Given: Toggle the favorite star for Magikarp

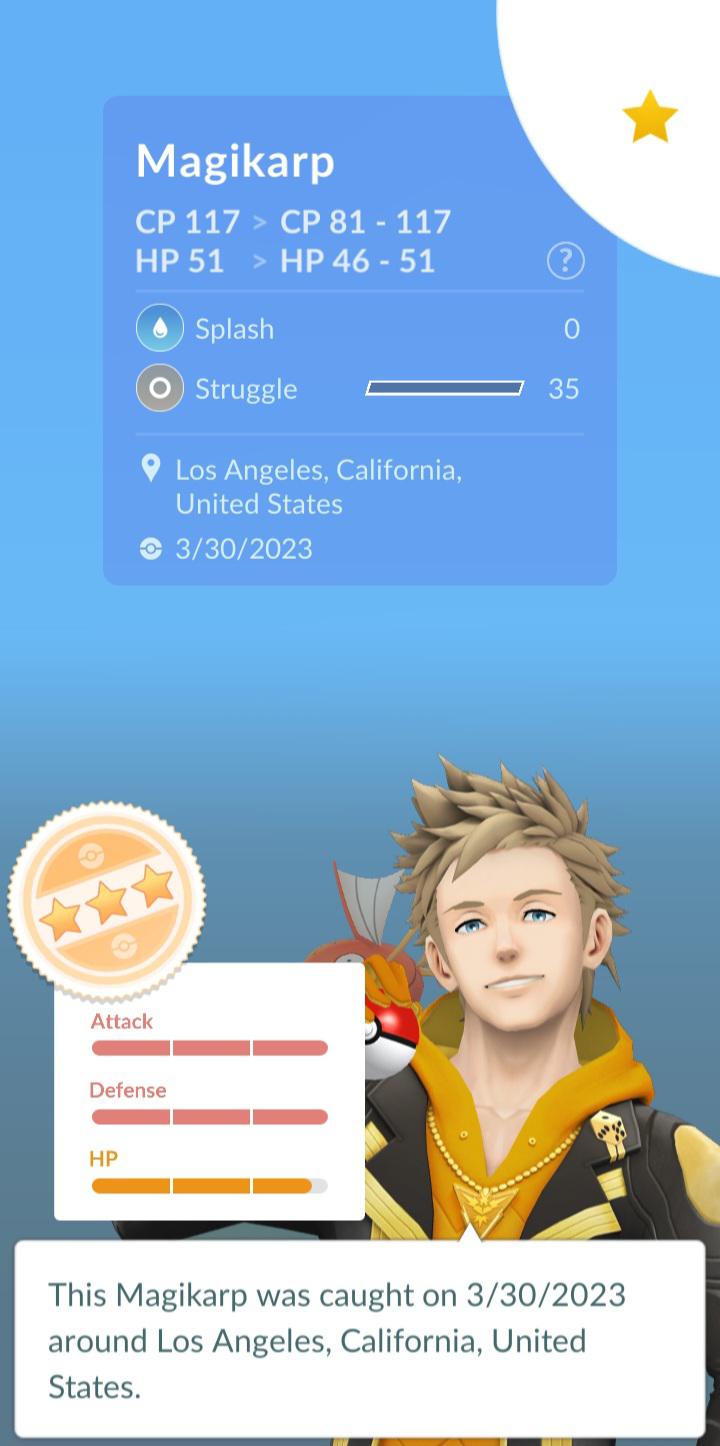Looking at the screenshot, I should click(x=650, y=117).
